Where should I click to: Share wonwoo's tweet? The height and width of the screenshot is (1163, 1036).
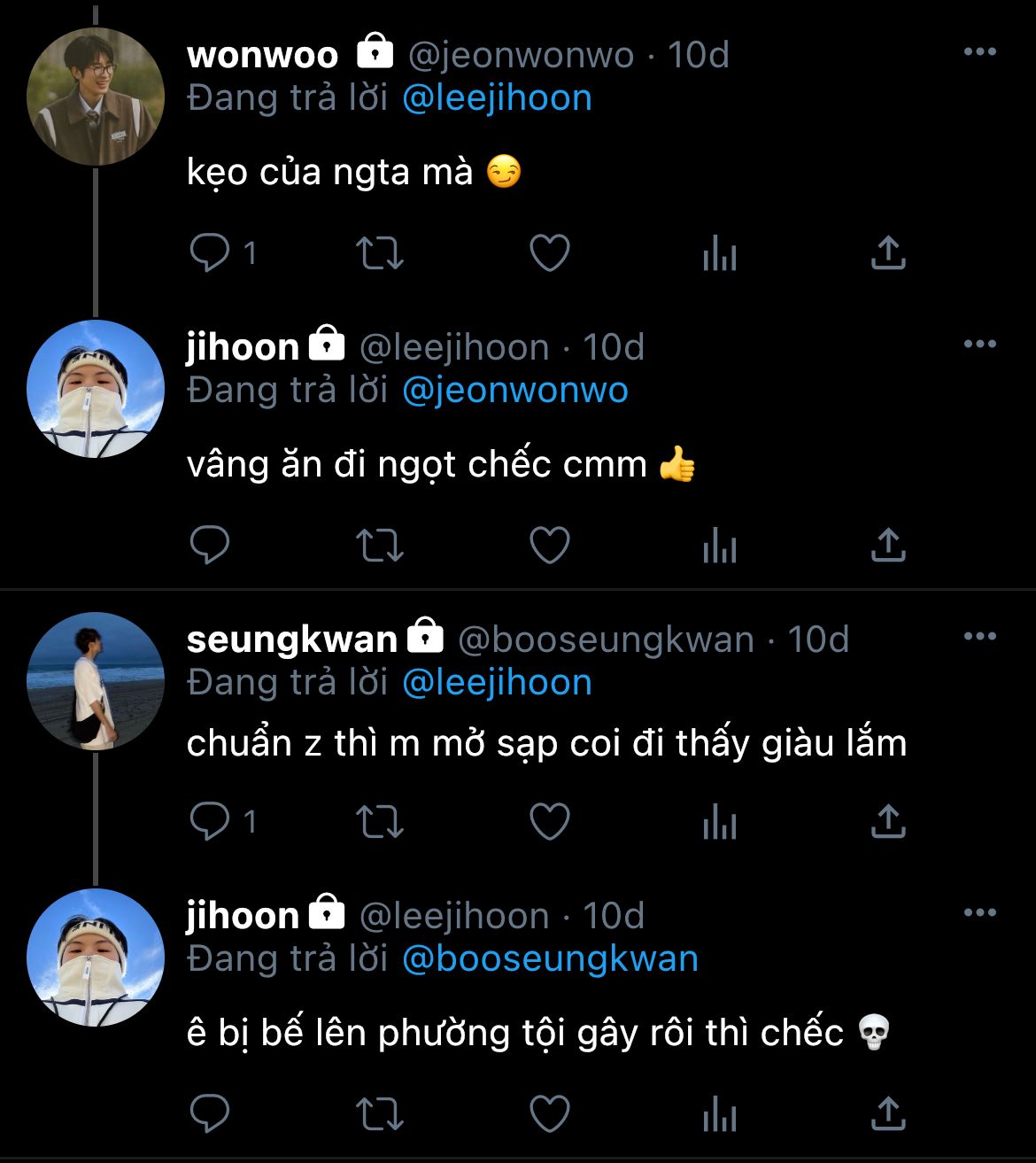coord(887,254)
